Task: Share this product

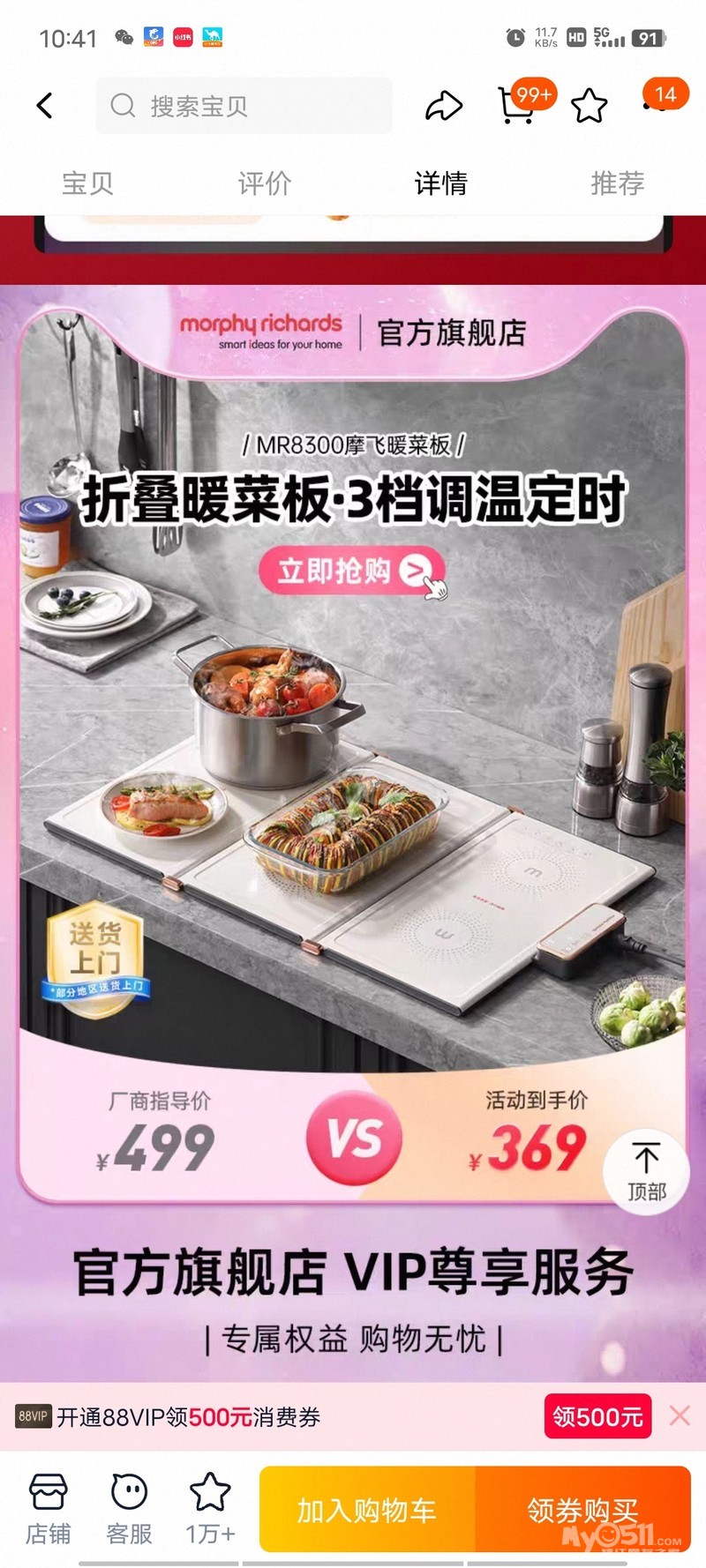Action: (444, 106)
